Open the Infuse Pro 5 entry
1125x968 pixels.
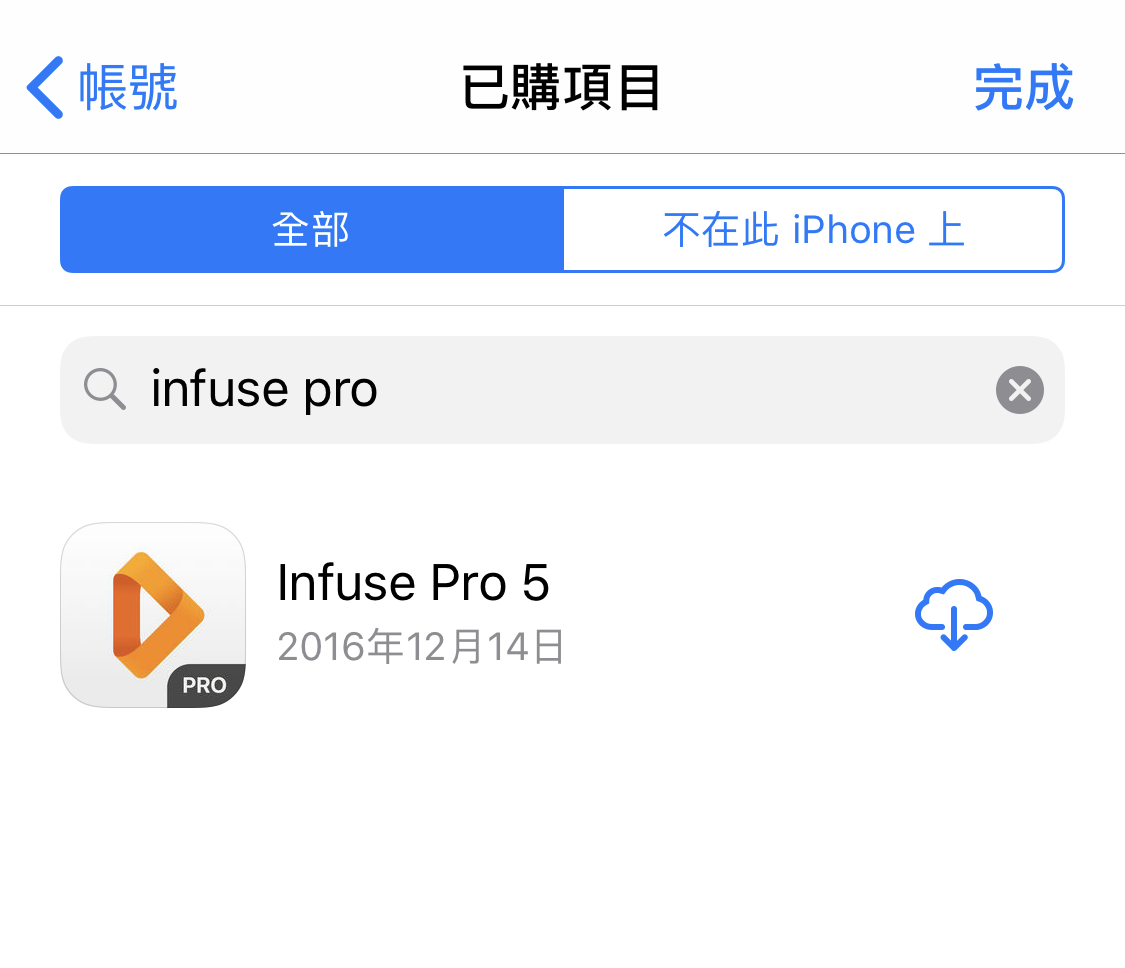pos(413,612)
